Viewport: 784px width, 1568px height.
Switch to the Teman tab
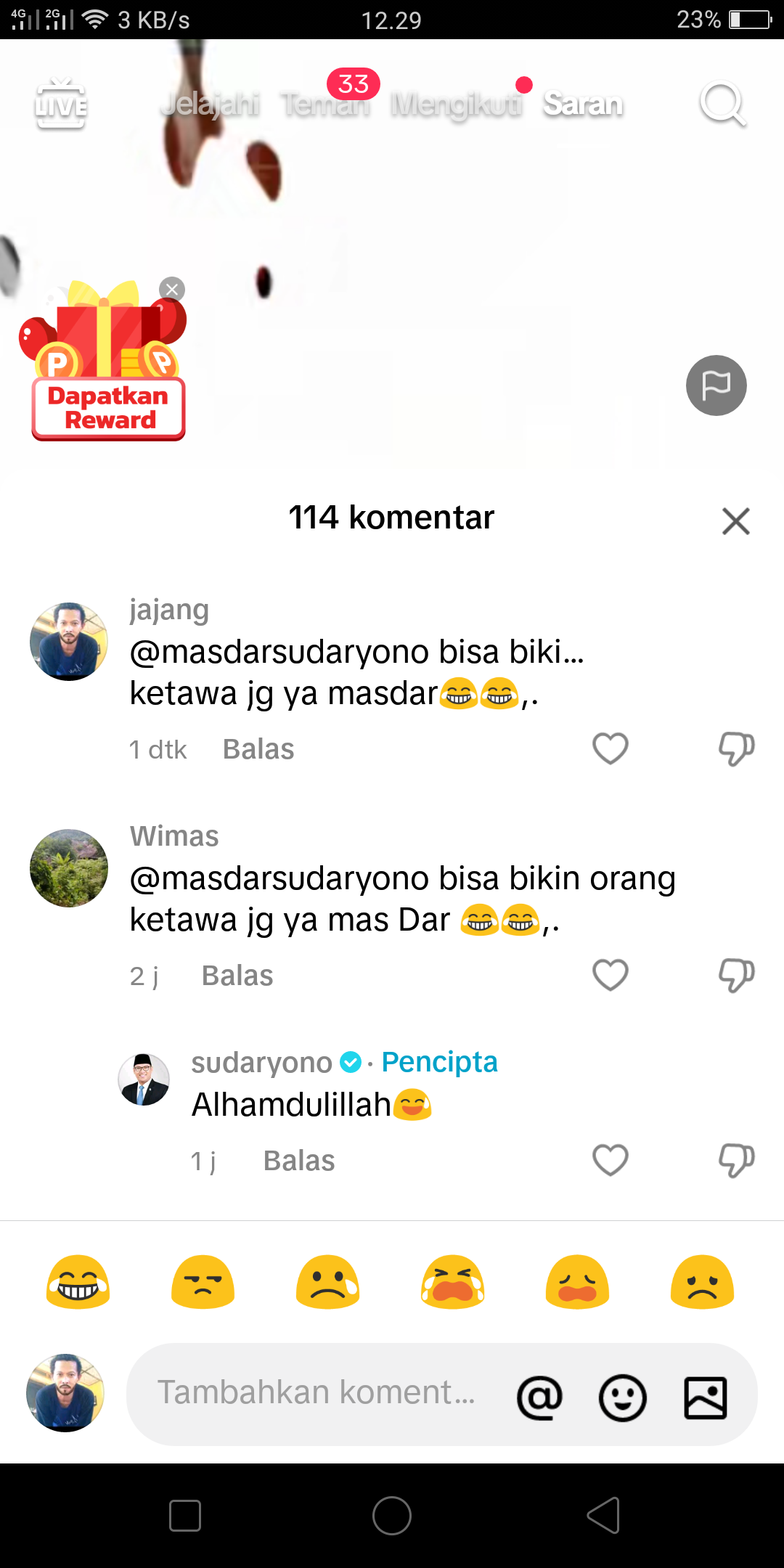[325, 105]
